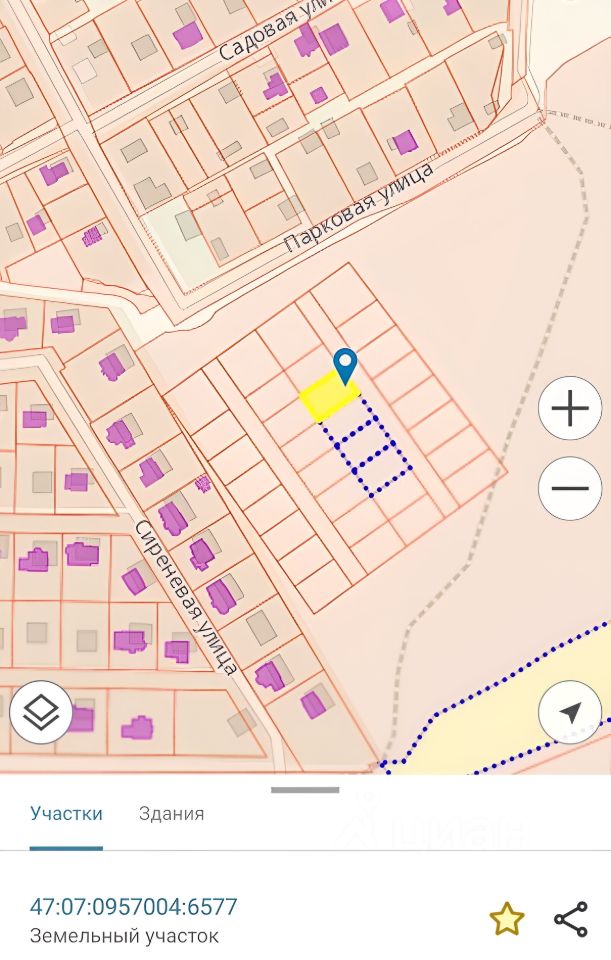The height and width of the screenshot is (960, 611).
Task: Select the Участки tab
Action: [66, 814]
